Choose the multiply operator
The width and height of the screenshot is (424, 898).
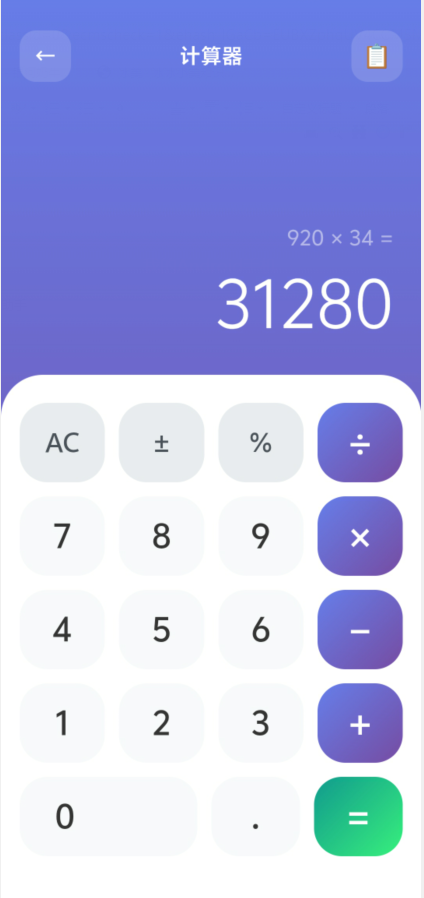pyautogui.click(x=360, y=536)
